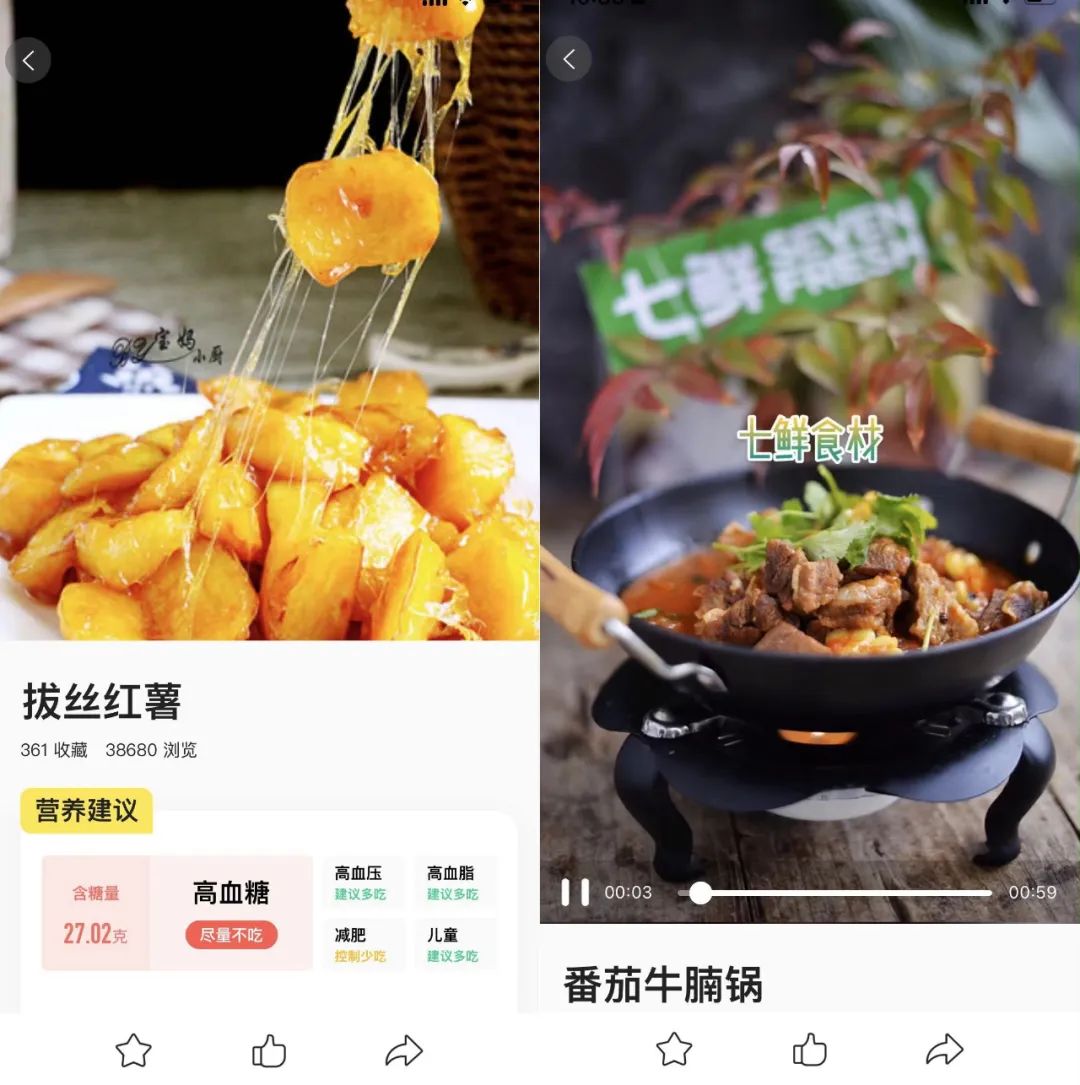Screen dimensions: 1080x1085
Task: Pause the 番茄牛腩锅 recipe video
Action: coord(575,892)
